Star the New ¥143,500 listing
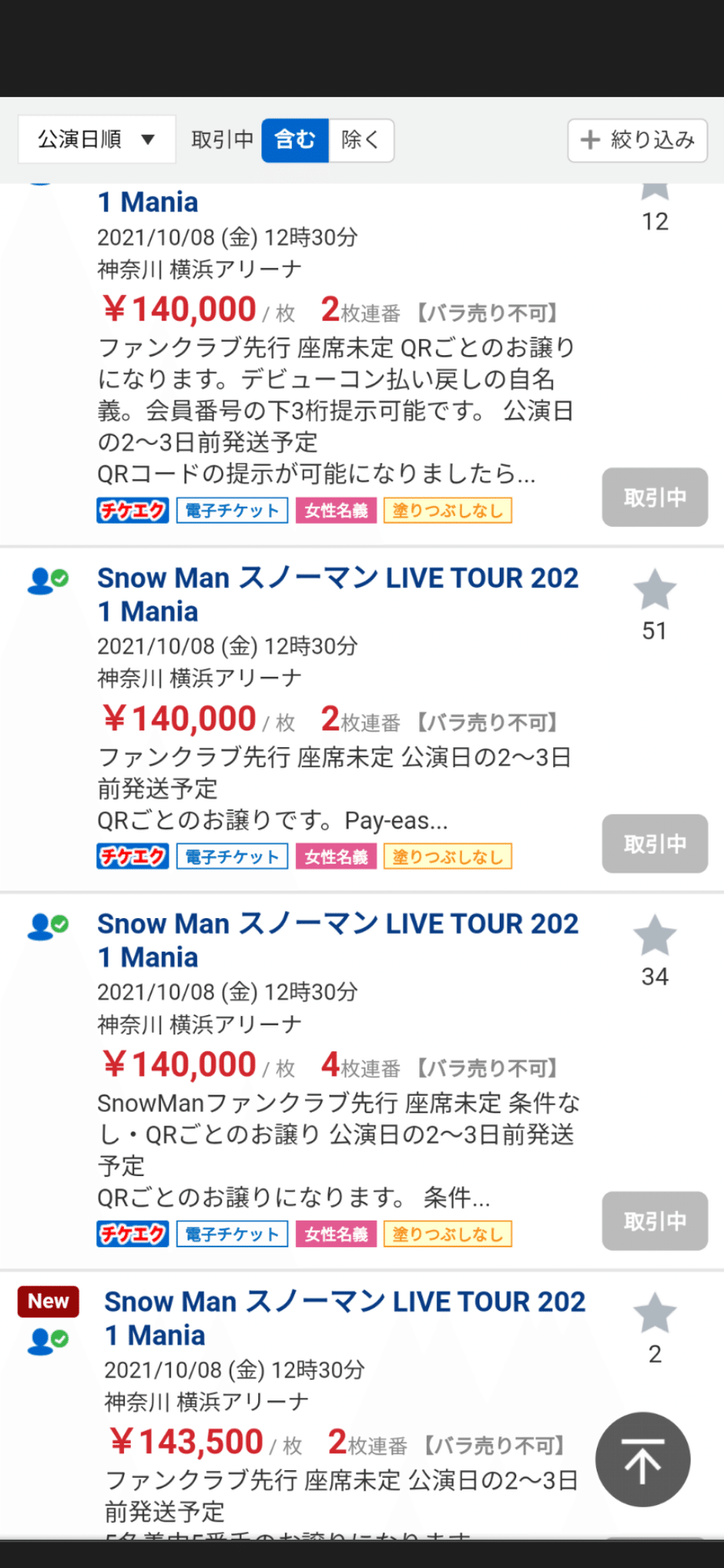 pyautogui.click(x=654, y=1314)
